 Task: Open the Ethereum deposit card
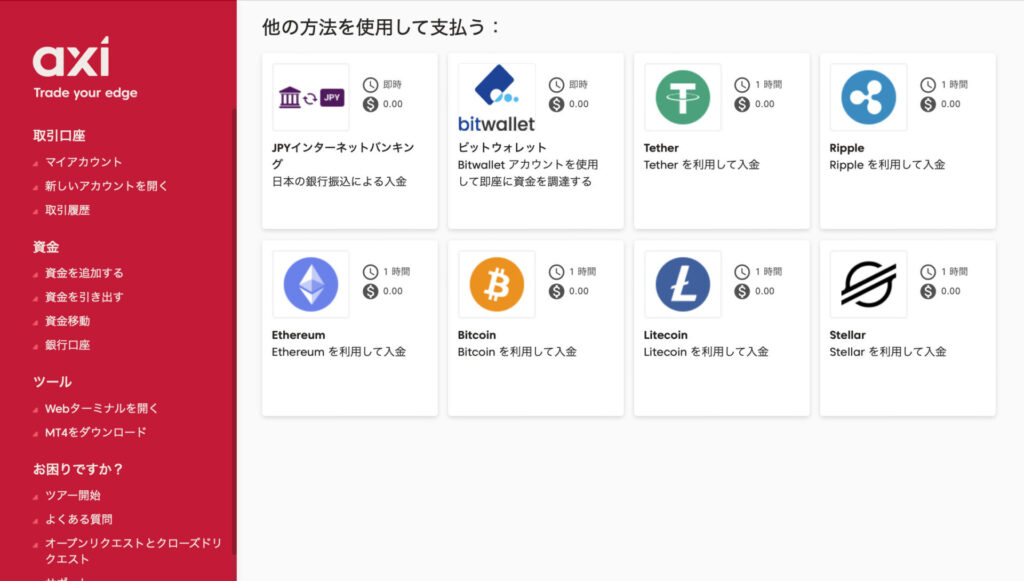click(x=349, y=328)
